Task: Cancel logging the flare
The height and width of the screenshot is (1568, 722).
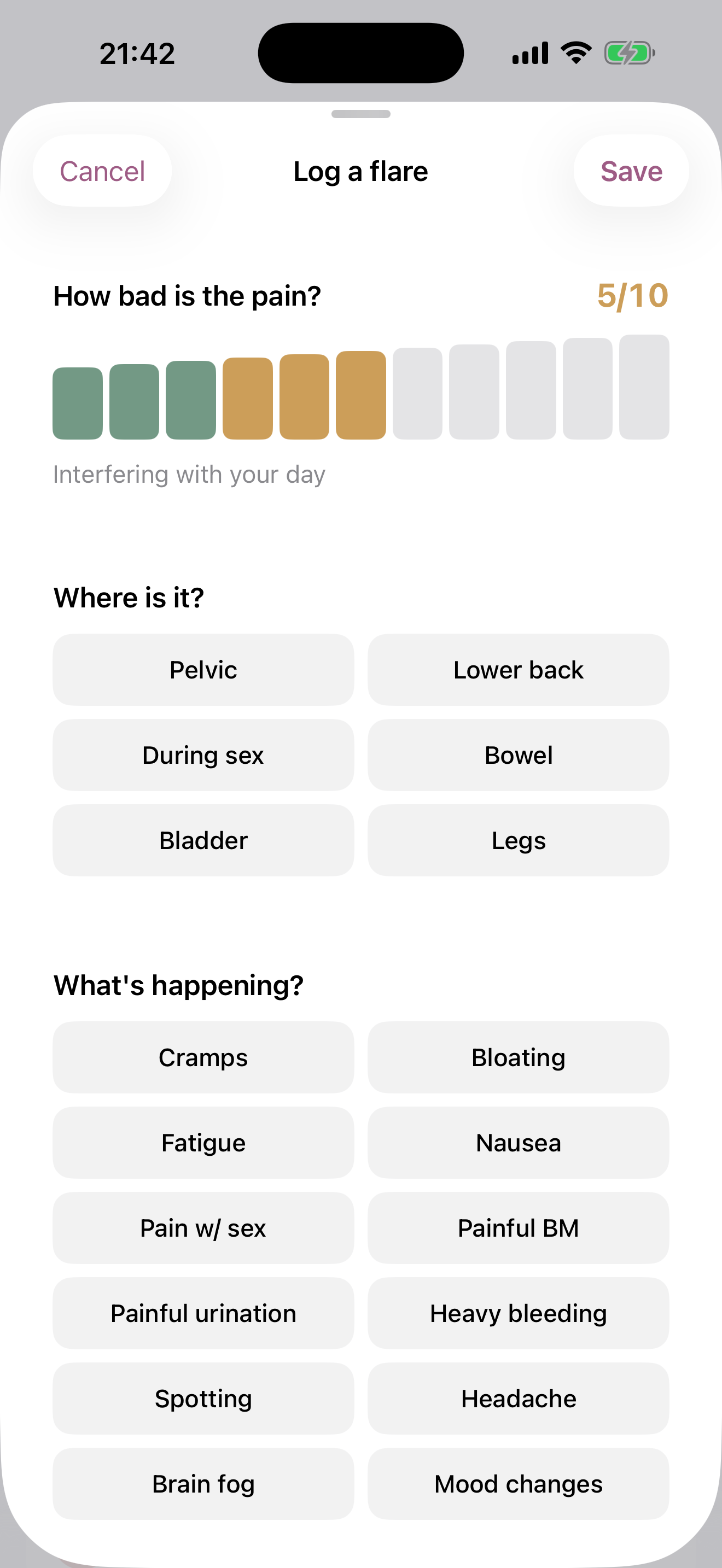Action: pos(102,171)
